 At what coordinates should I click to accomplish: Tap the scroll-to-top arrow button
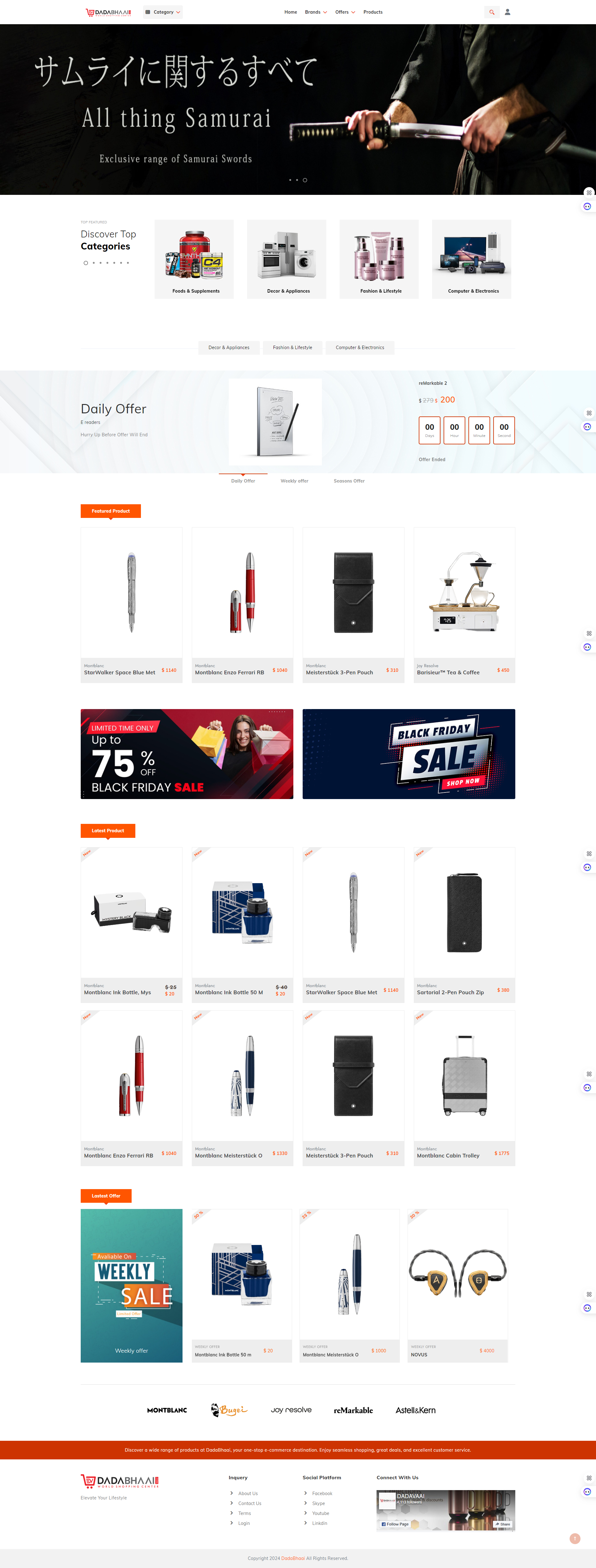[574, 1538]
